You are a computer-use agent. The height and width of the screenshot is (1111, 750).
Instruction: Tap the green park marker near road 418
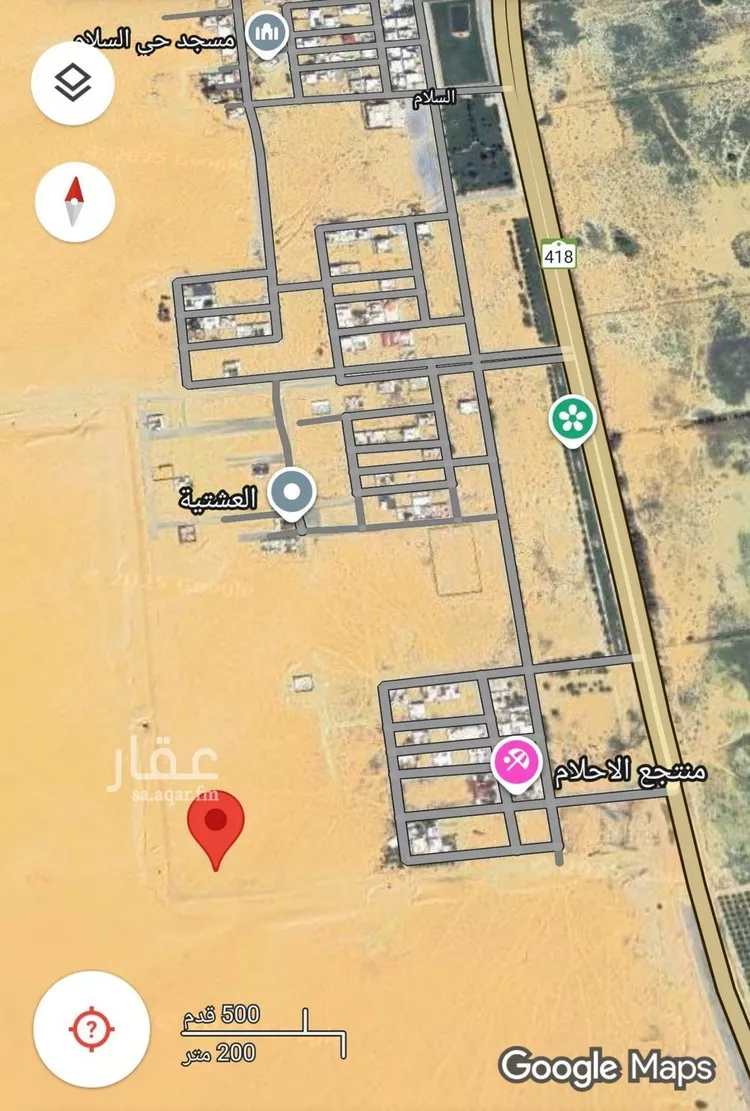[574, 420]
